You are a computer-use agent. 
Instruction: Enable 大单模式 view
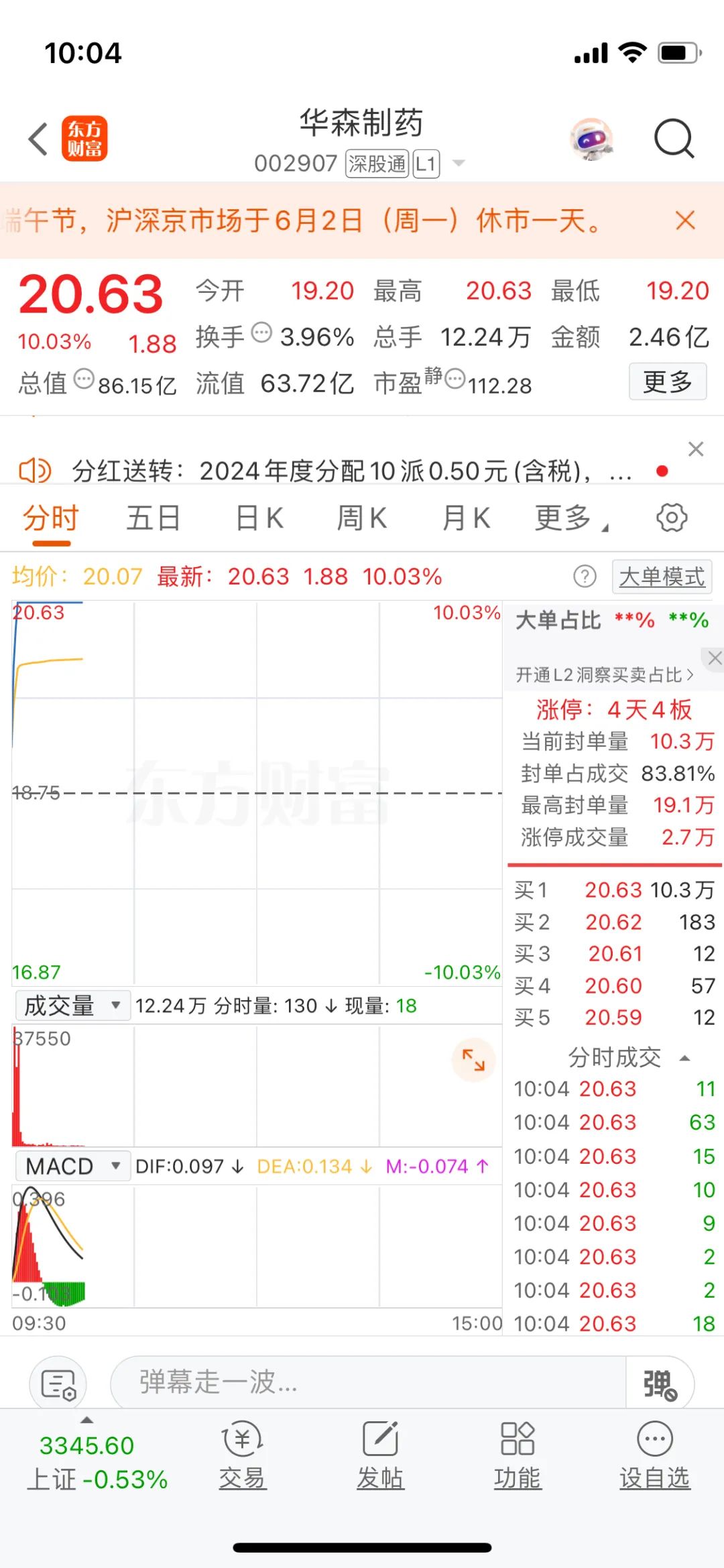point(662,577)
